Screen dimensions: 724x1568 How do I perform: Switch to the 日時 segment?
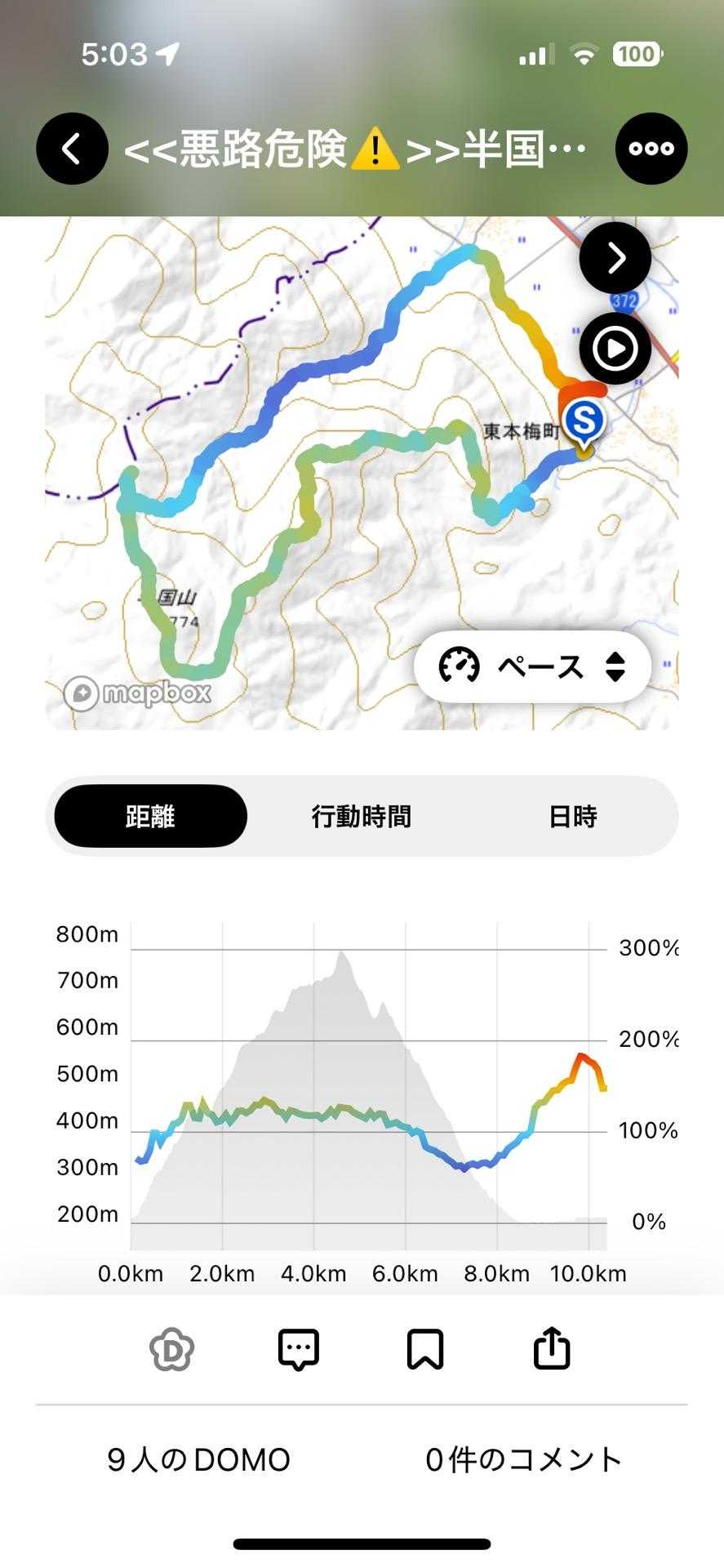coord(572,816)
